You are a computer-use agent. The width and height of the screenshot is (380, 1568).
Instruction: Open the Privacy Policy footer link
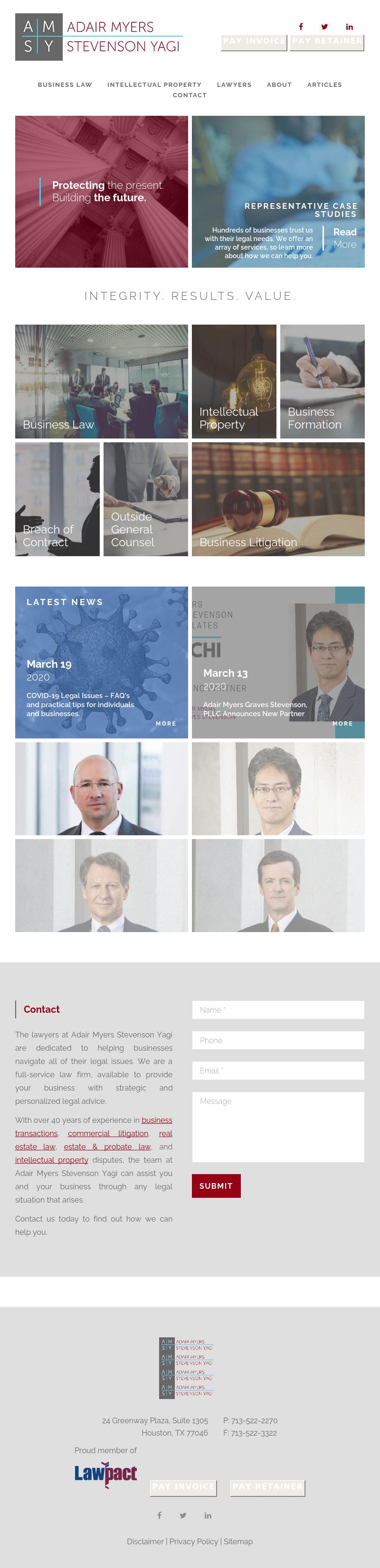(x=194, y=1541)
